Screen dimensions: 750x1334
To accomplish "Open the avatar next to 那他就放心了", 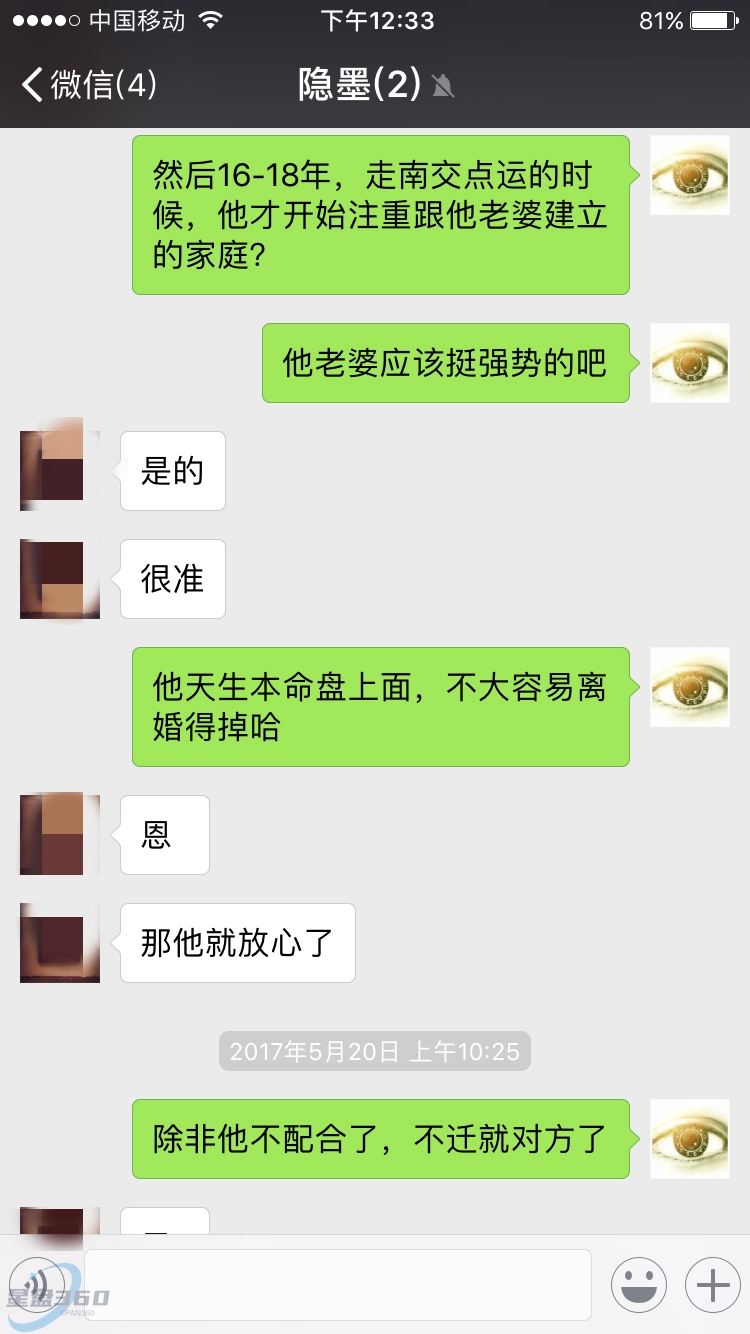I will click(59, 943).
